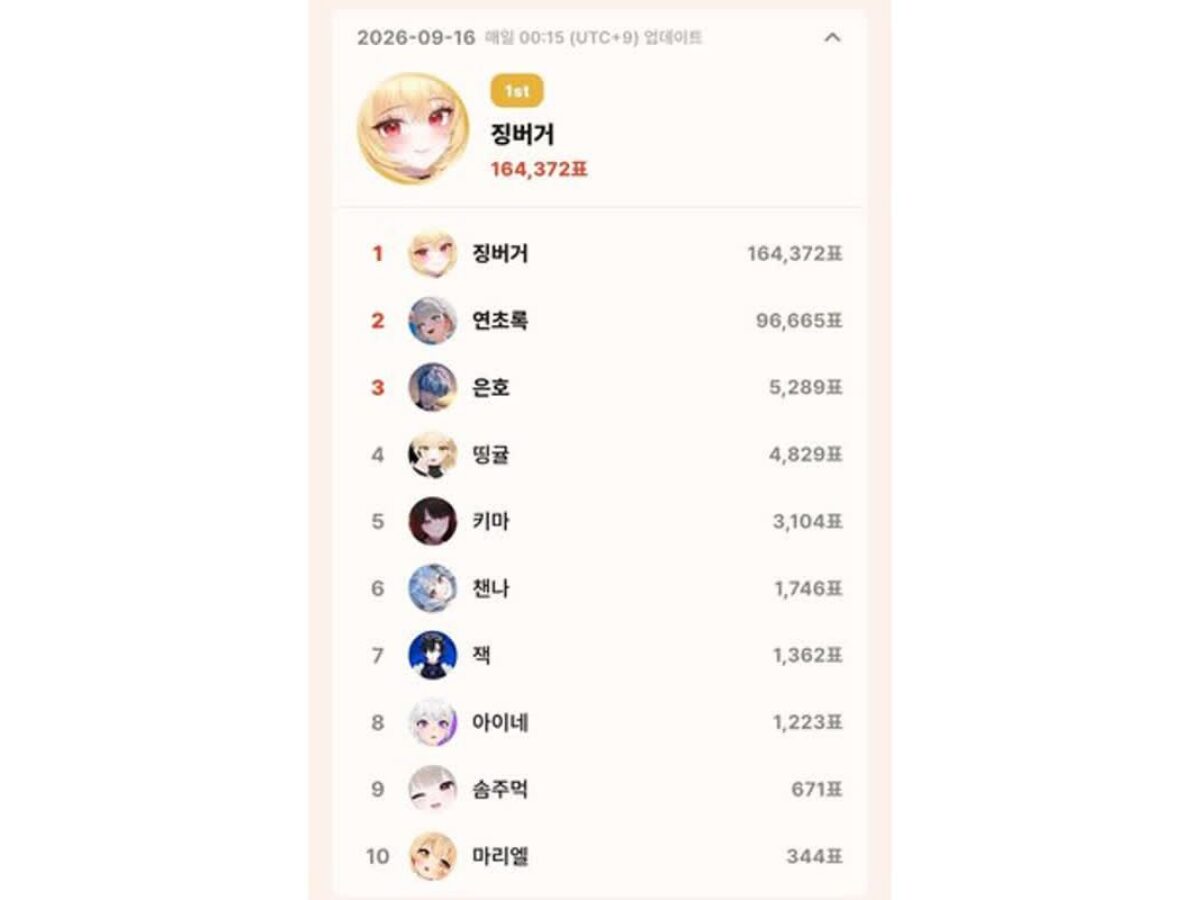
Task: Select rank 3 은호 entry
Action: (598, 388)
